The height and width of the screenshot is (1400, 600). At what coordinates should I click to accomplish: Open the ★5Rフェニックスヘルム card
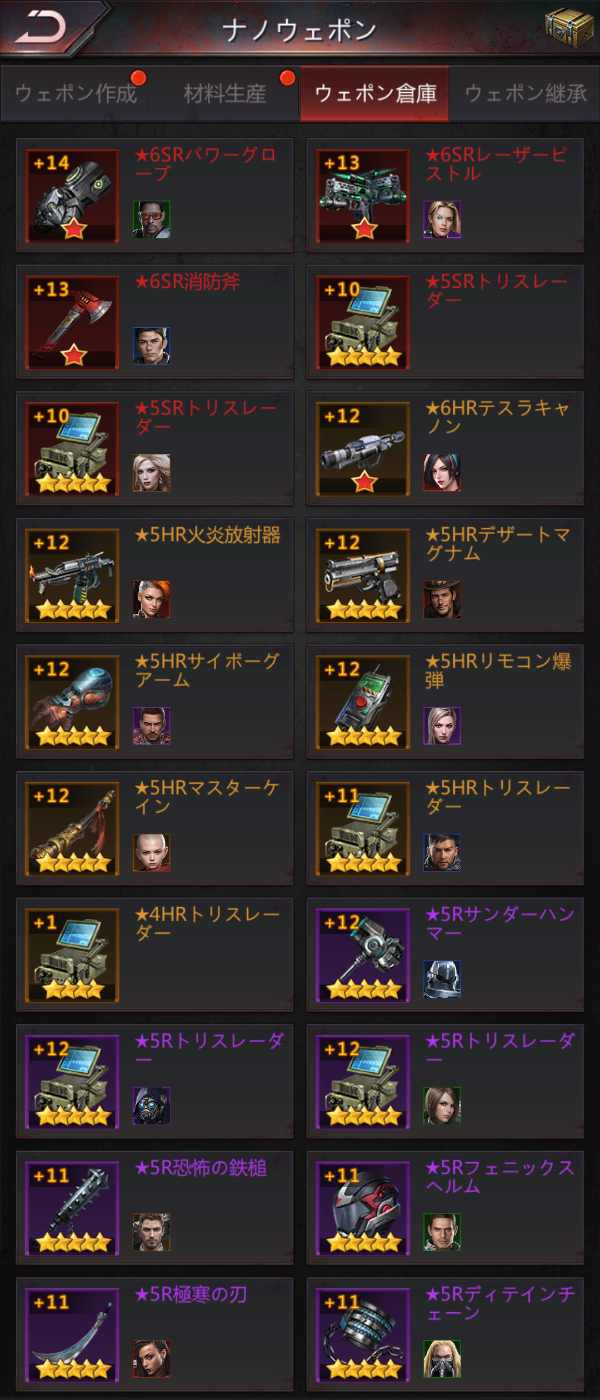point(445,1208)
